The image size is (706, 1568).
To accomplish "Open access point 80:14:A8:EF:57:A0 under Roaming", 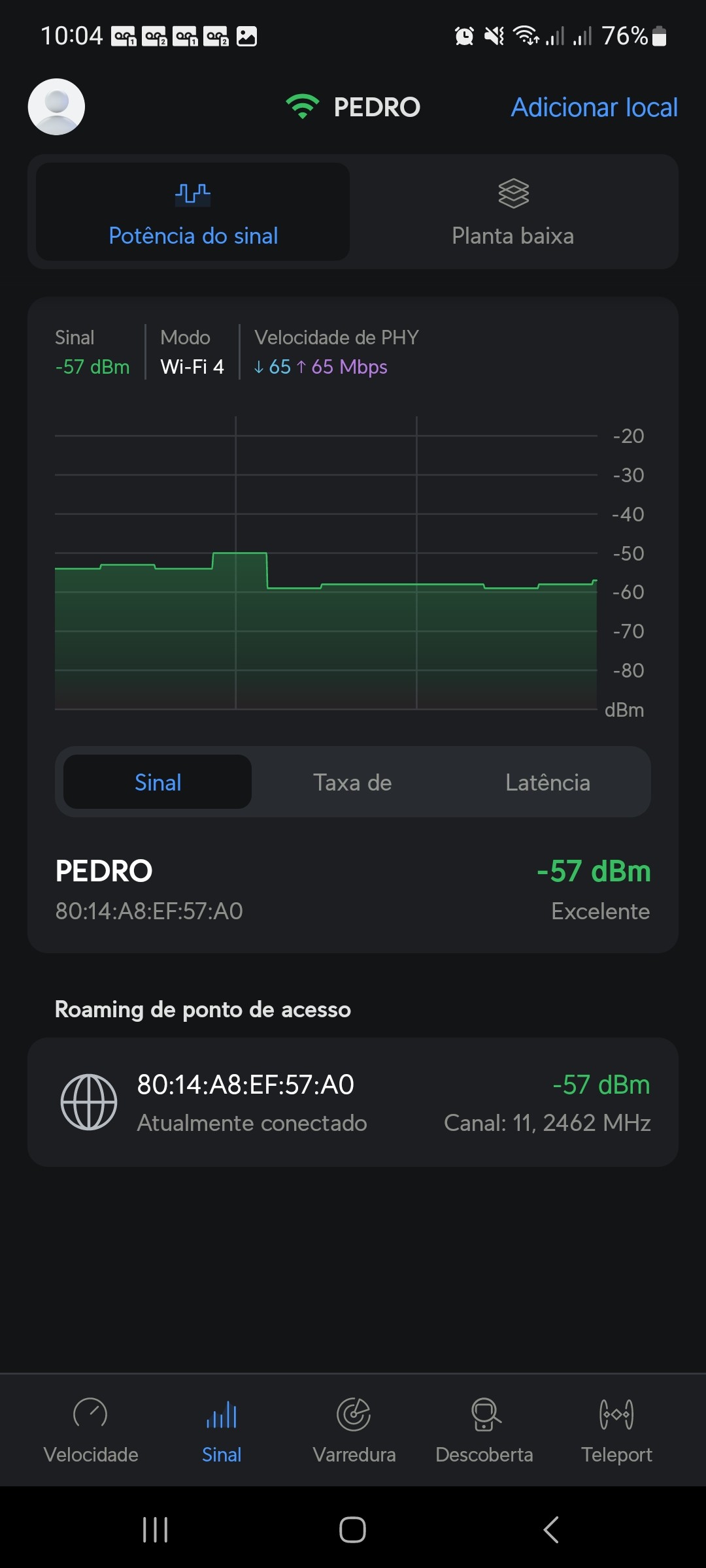I will coord(353,1102).
